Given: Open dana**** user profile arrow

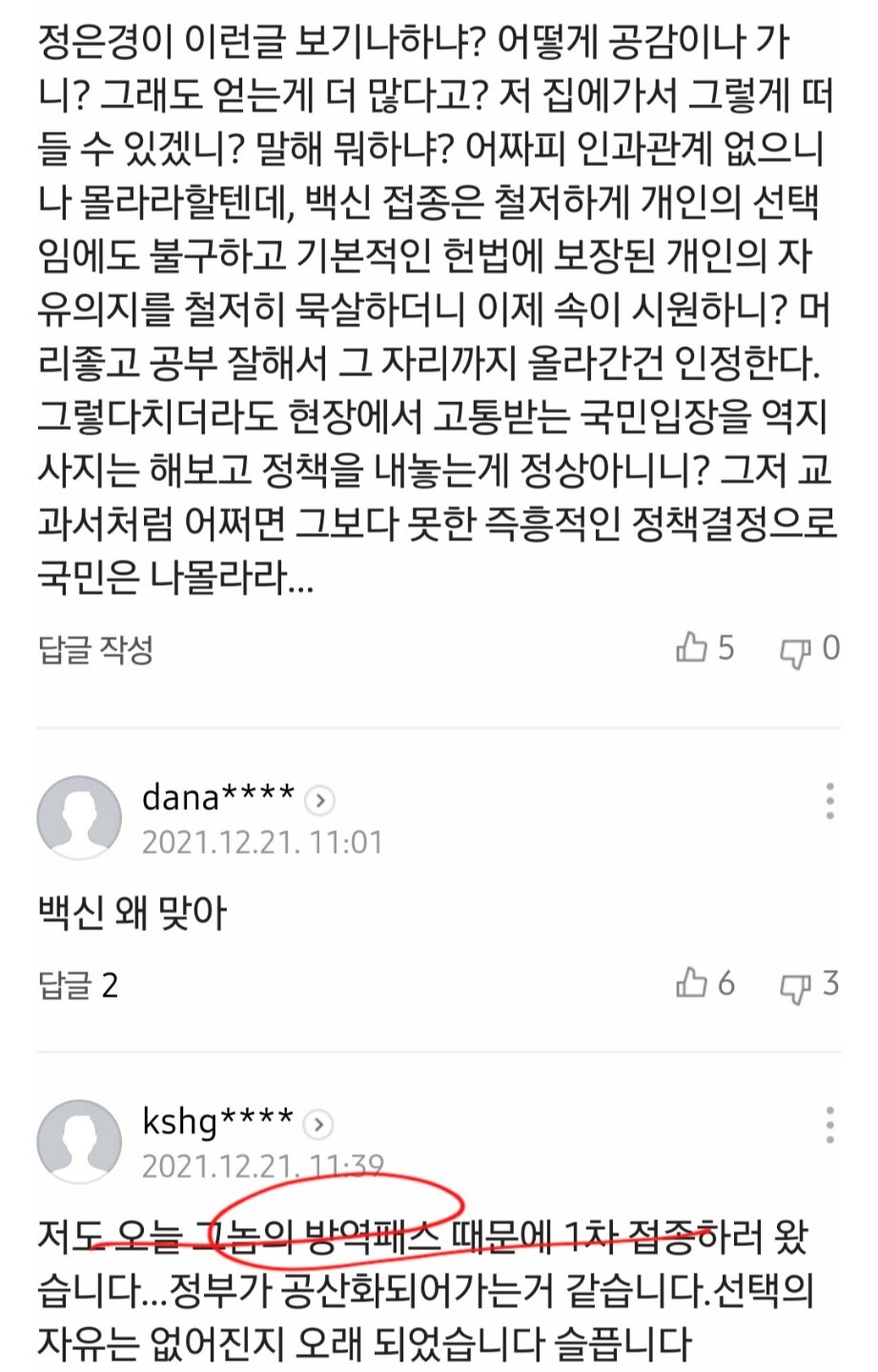Looking at the screenshot, I should pos(320,800).
